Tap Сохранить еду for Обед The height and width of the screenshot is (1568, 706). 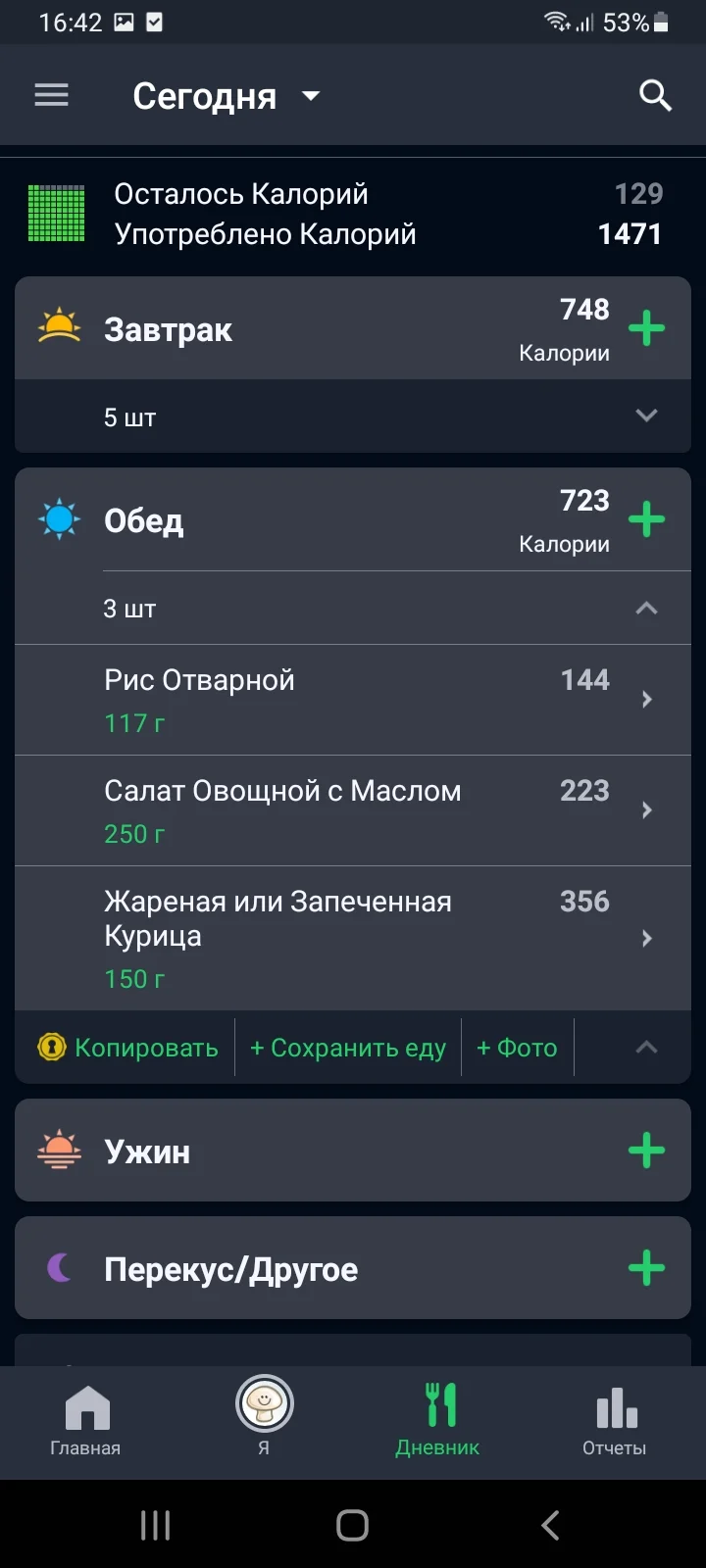click(348, 1047)
